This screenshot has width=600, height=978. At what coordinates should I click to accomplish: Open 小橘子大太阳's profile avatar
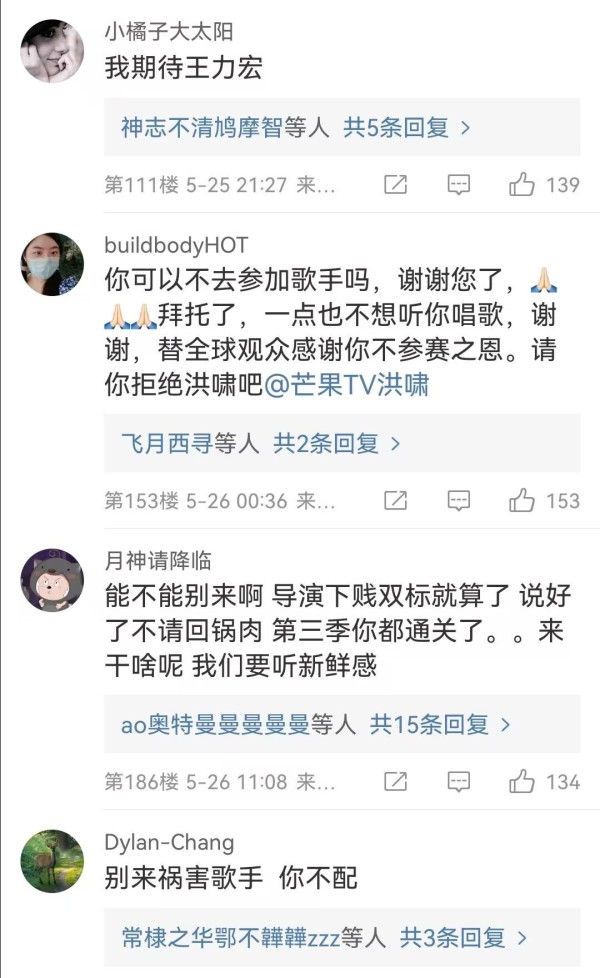coord(52,52)
